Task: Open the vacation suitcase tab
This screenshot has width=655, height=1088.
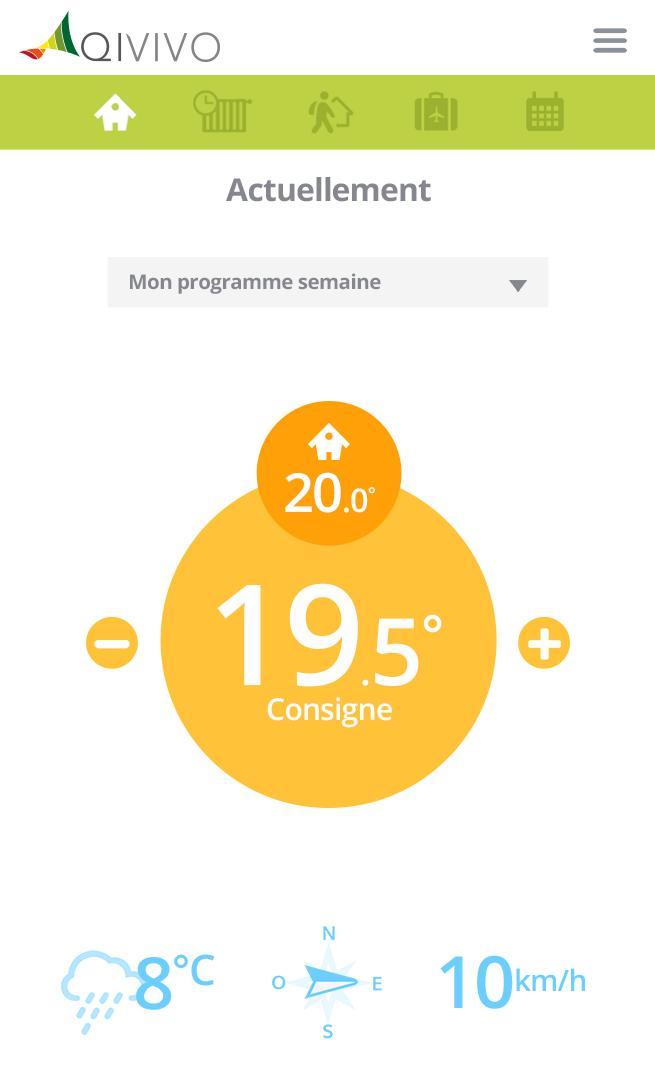Action: 436,112
